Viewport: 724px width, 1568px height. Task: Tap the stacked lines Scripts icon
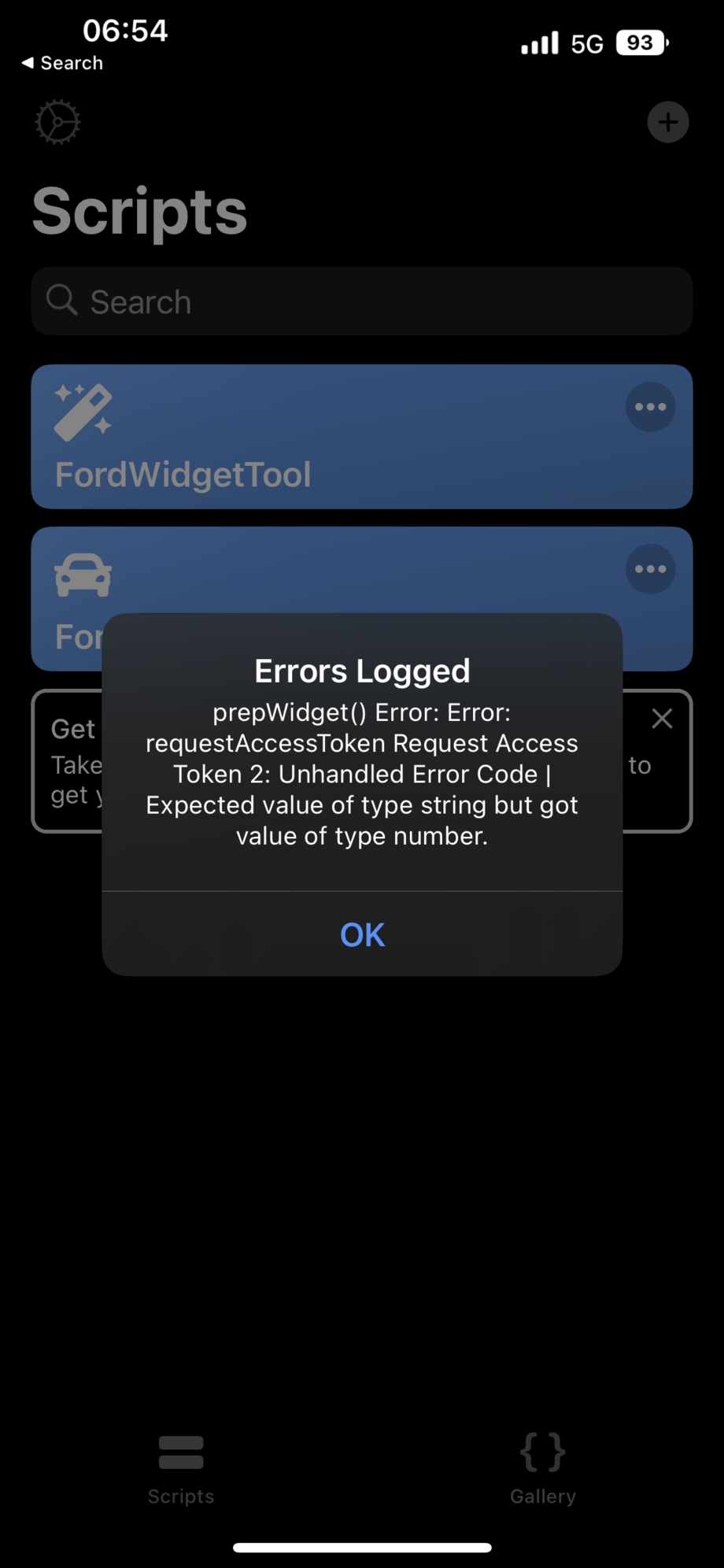pyautogui.click(x=180, y=1452)
